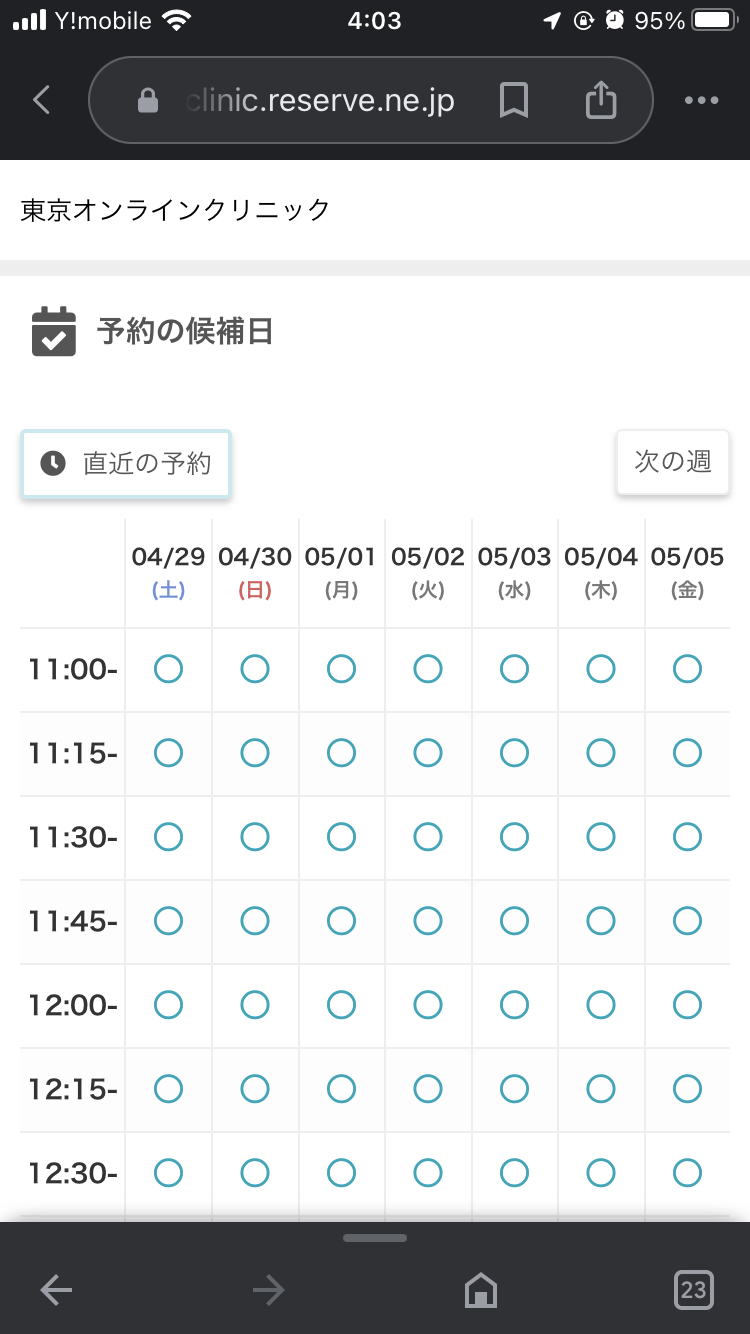The width and height of the screenshot is (750, 1334).
Task: Share the current page
Action: point(601,99)
